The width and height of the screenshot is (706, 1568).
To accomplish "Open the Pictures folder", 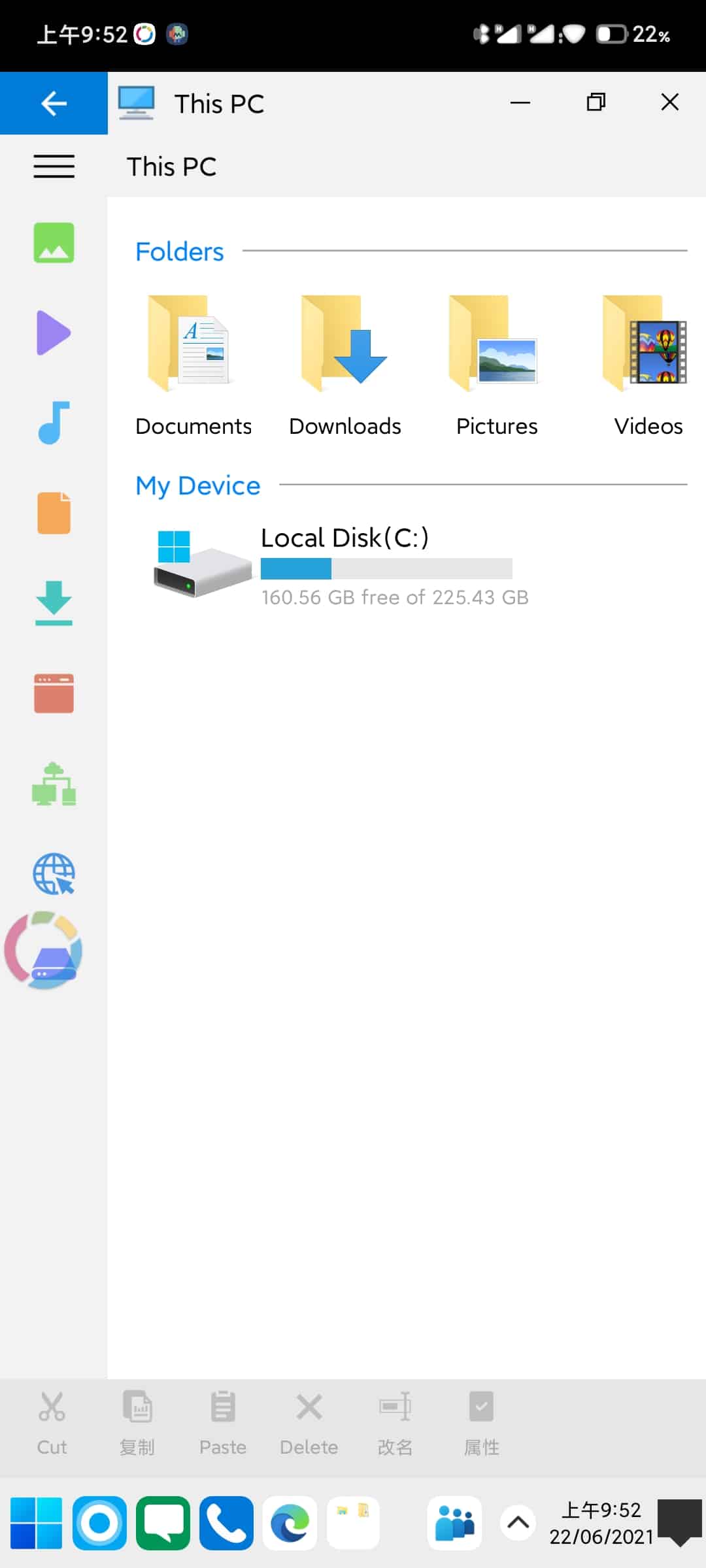I will click(496, 366).
